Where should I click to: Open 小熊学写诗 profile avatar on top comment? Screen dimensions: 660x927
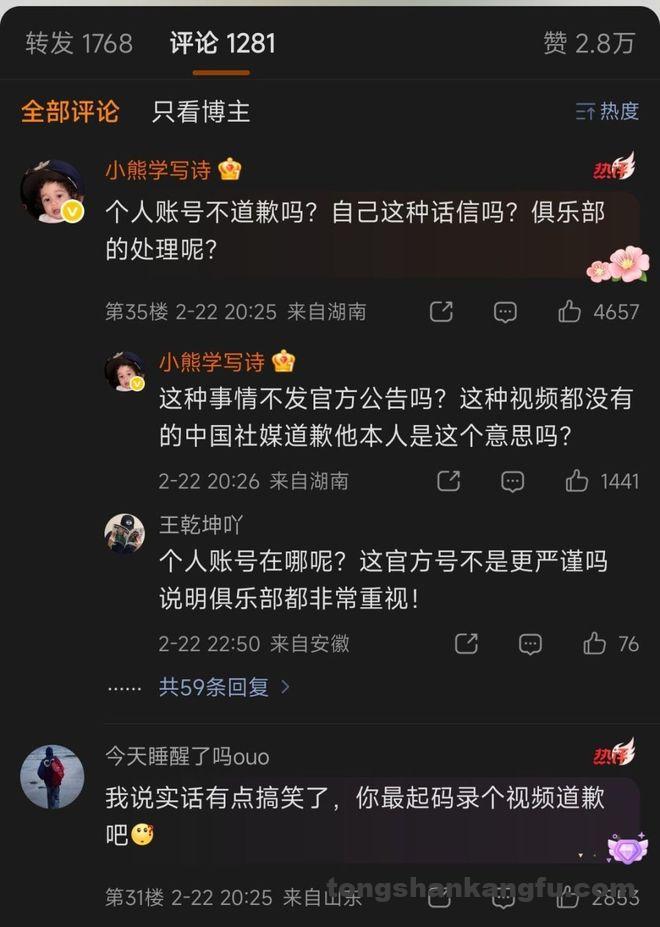click(x=52, y=190)
